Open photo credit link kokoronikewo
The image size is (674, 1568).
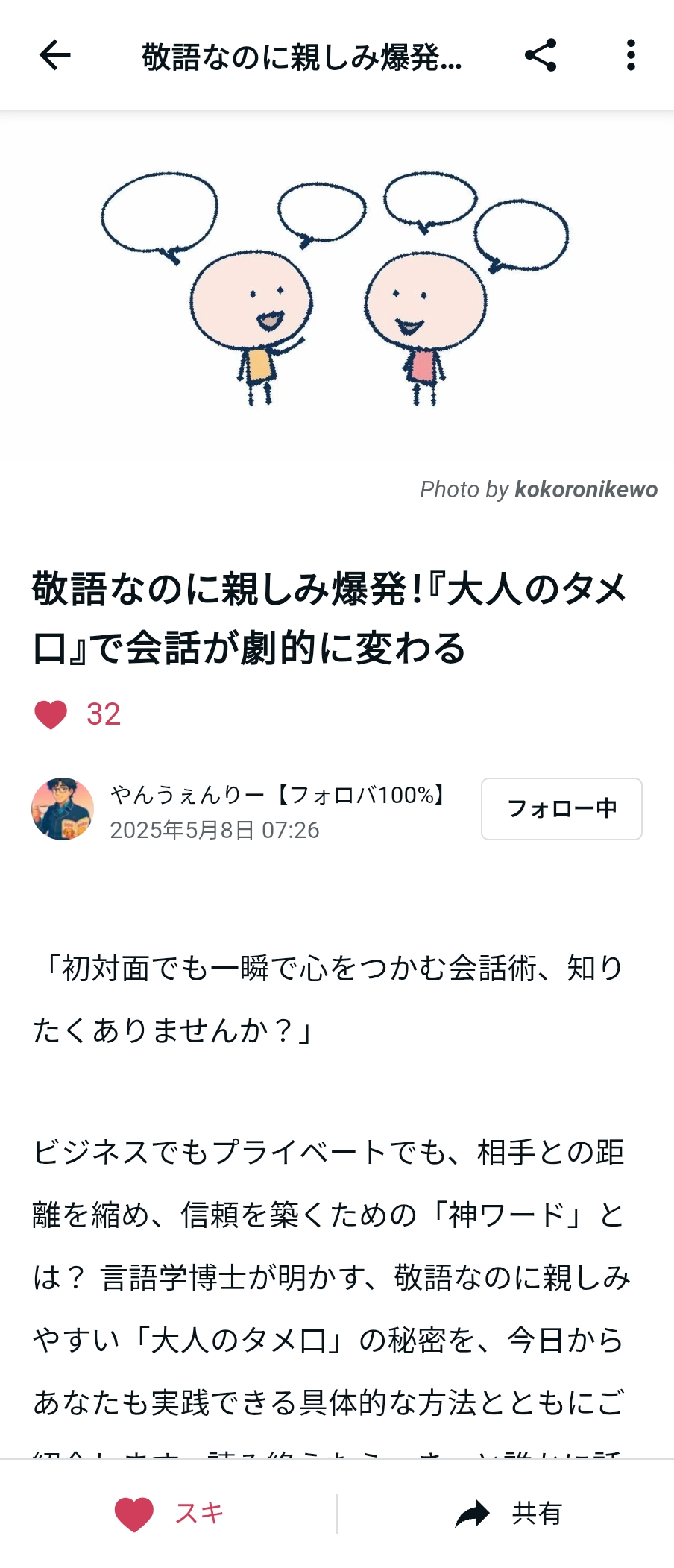click(586, 490)
